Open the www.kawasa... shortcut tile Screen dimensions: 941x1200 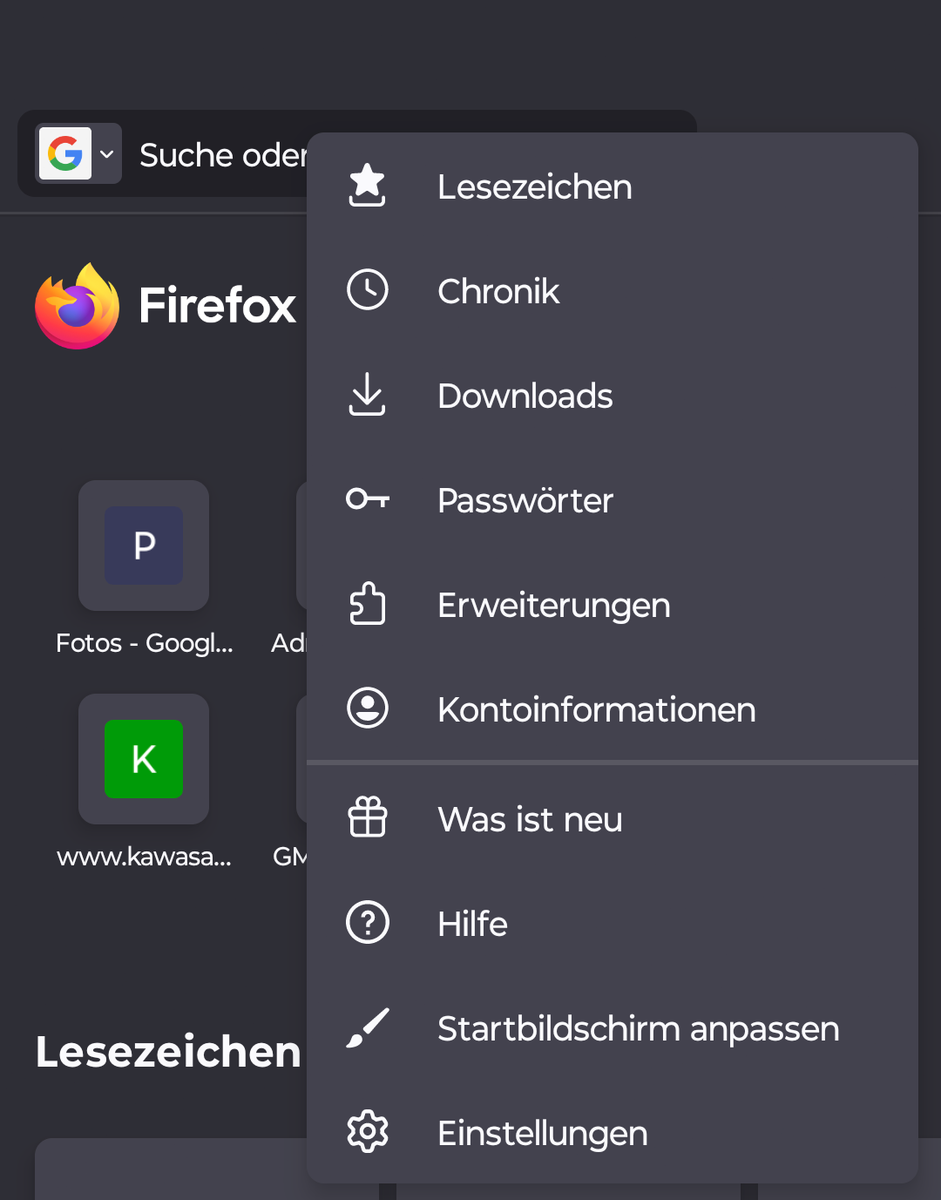click(x=143, y=760)
